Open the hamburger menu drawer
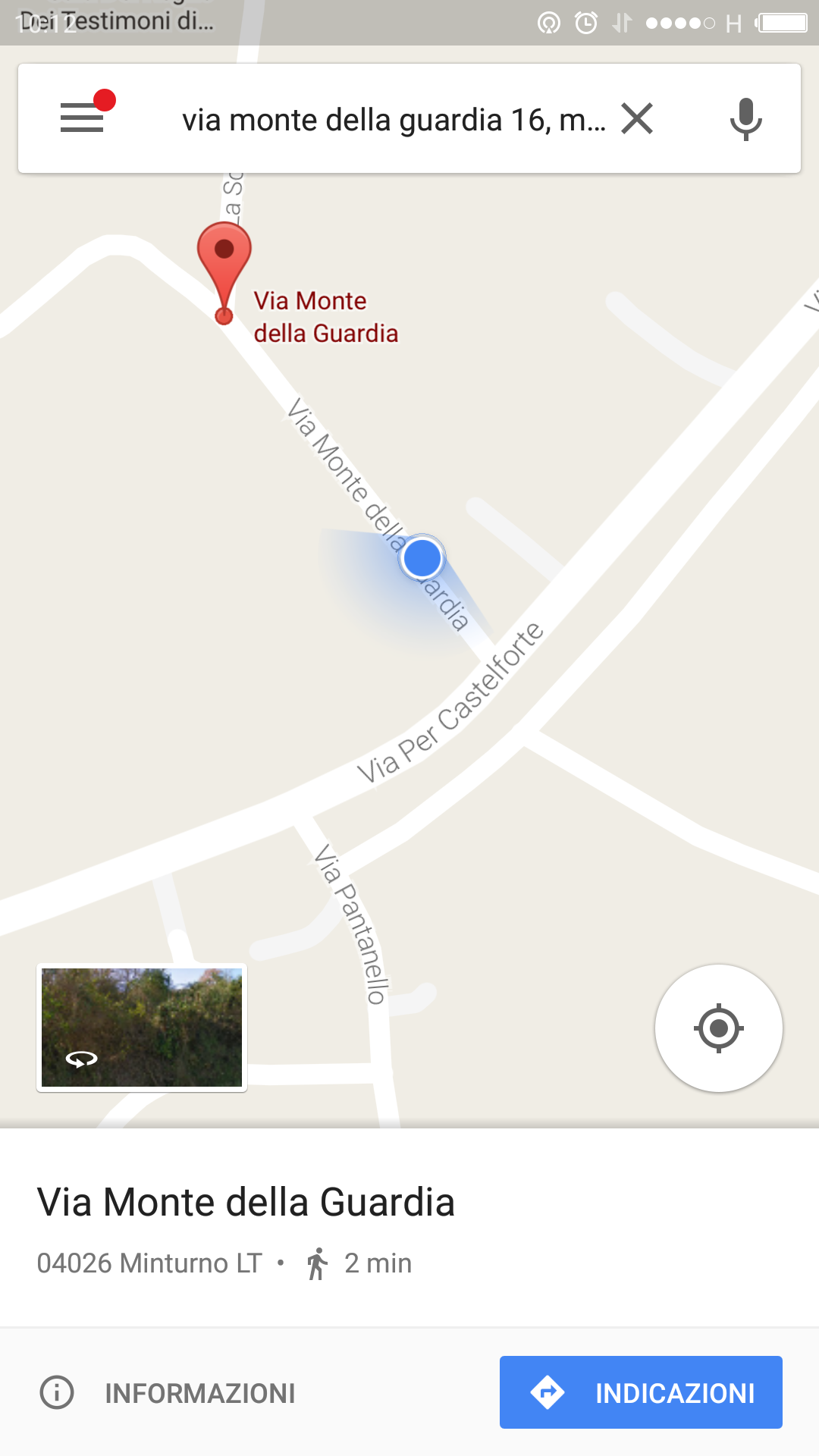The image size is (819, 1456). point(82,118)
